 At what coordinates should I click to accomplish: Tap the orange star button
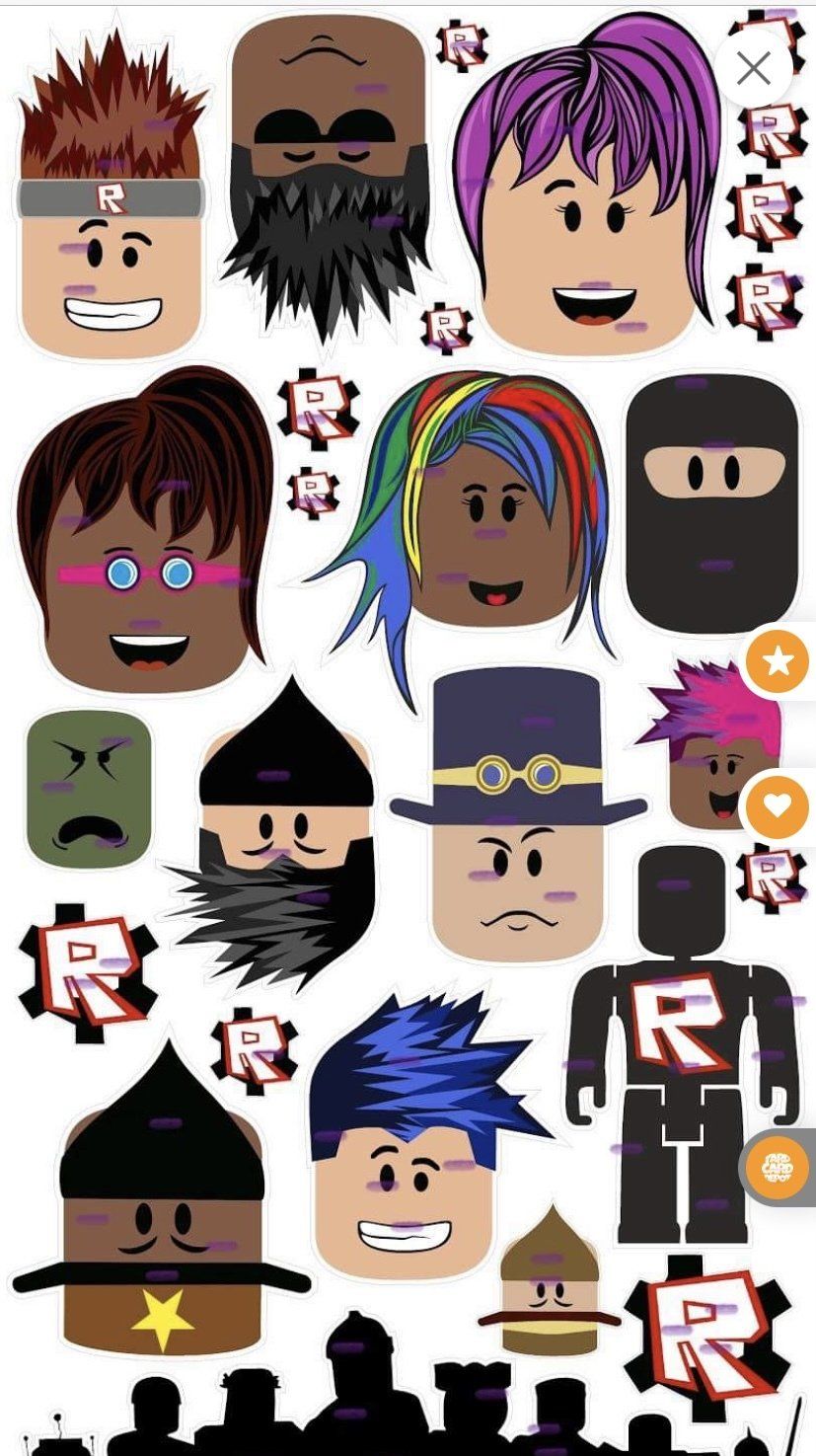[778, 661]
